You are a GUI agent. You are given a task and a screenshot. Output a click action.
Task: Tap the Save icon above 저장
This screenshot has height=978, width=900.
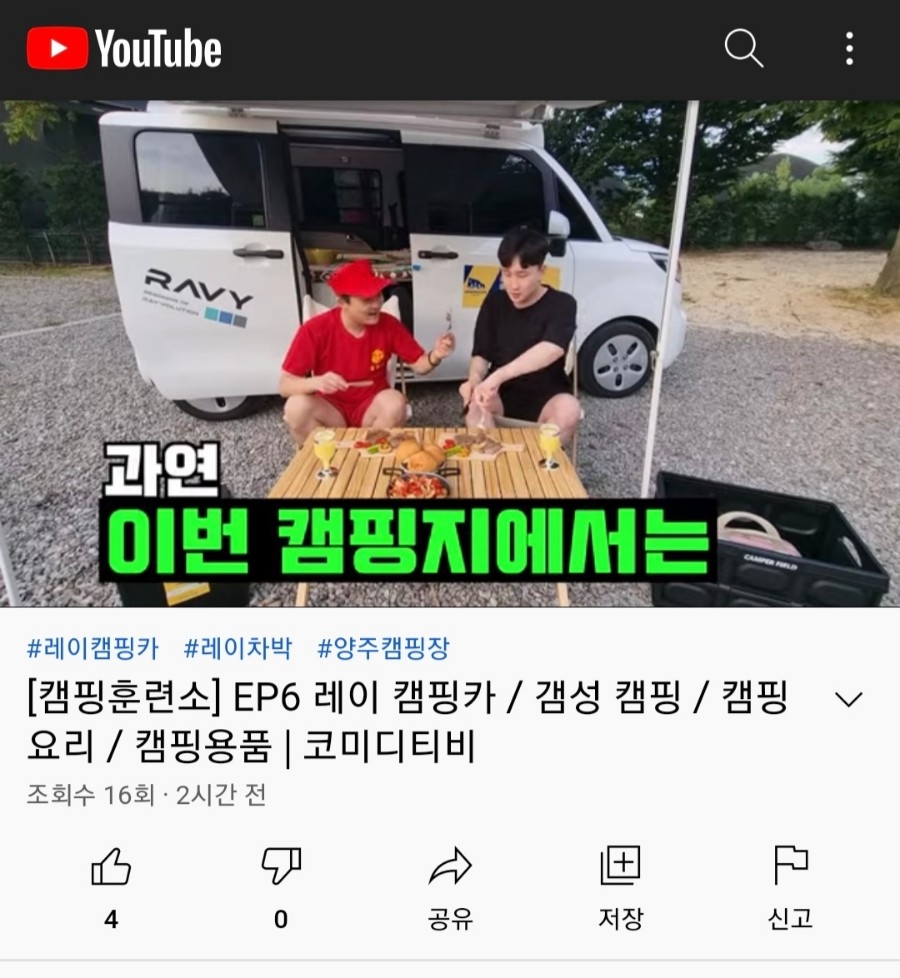tap(622, 867)
